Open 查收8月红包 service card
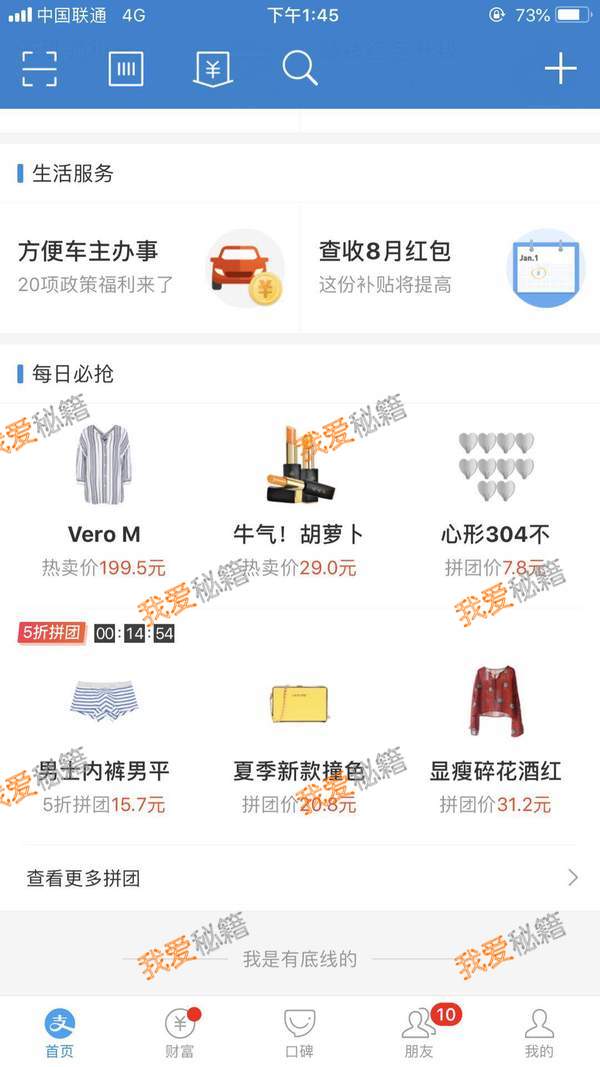This screenshot has height=1067, width=600. [450, 268]
